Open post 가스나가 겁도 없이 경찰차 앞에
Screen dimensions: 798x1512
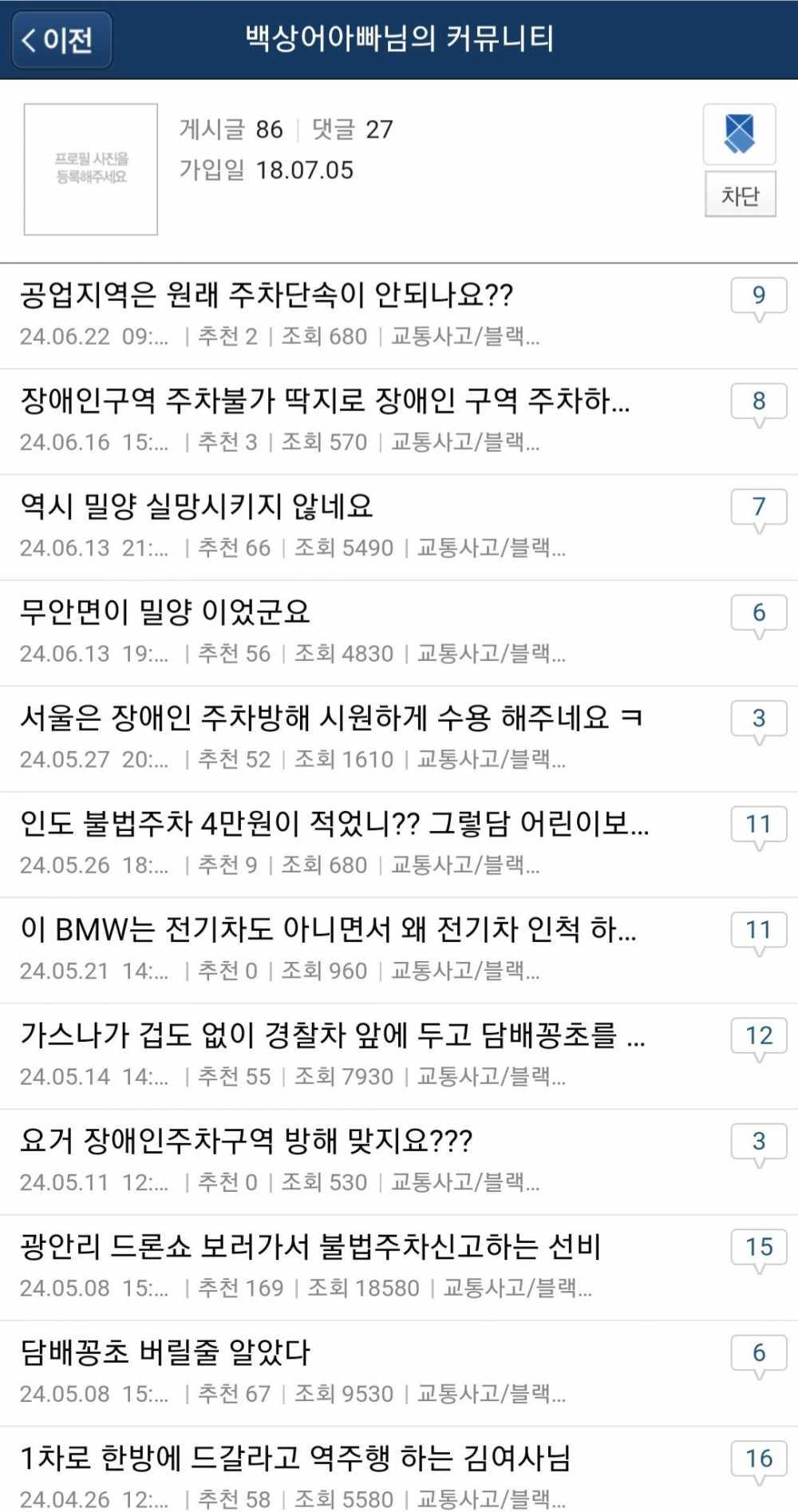pos(332,1035)
